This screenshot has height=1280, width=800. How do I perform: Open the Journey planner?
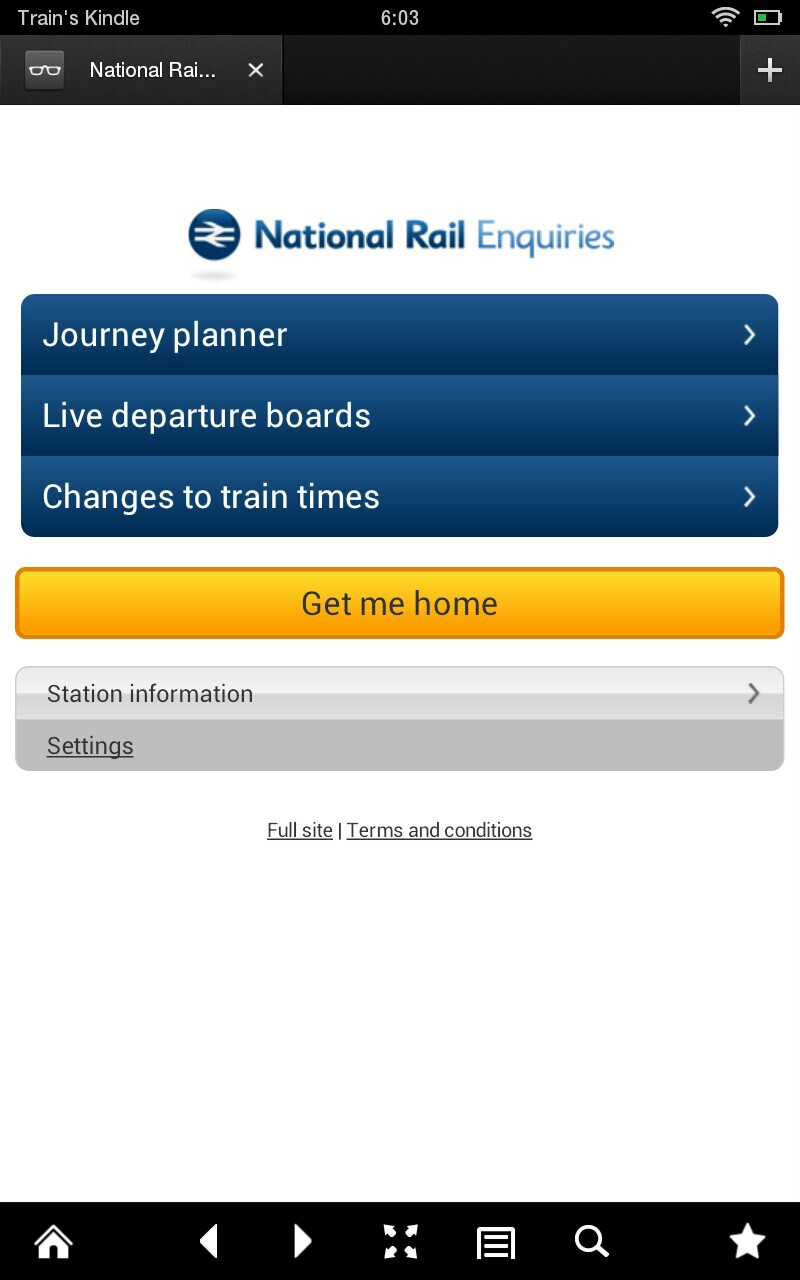click(399, 335)
